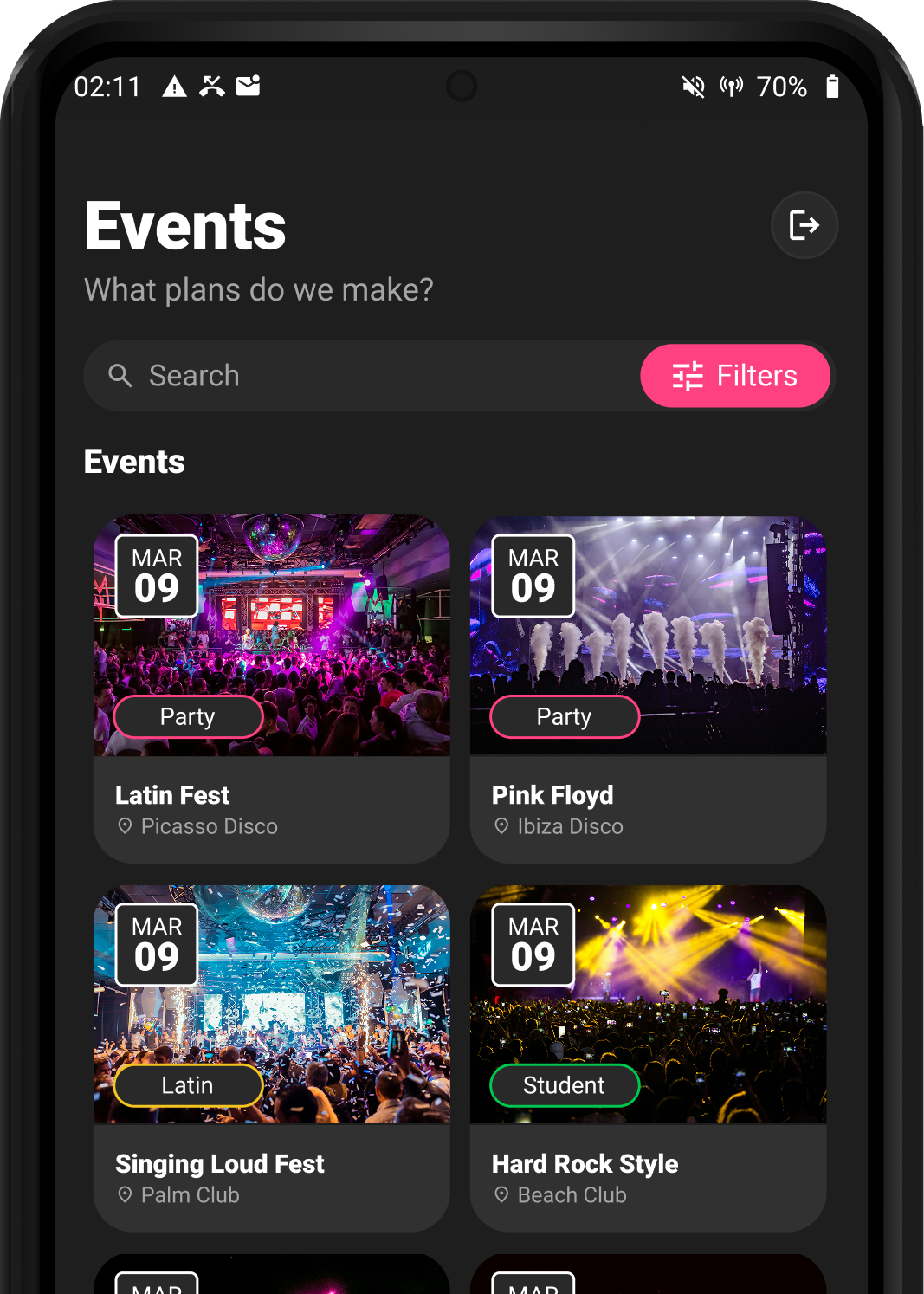
Task: Tap the Pink Floyd event thumbnail
Action: [648, 635]
